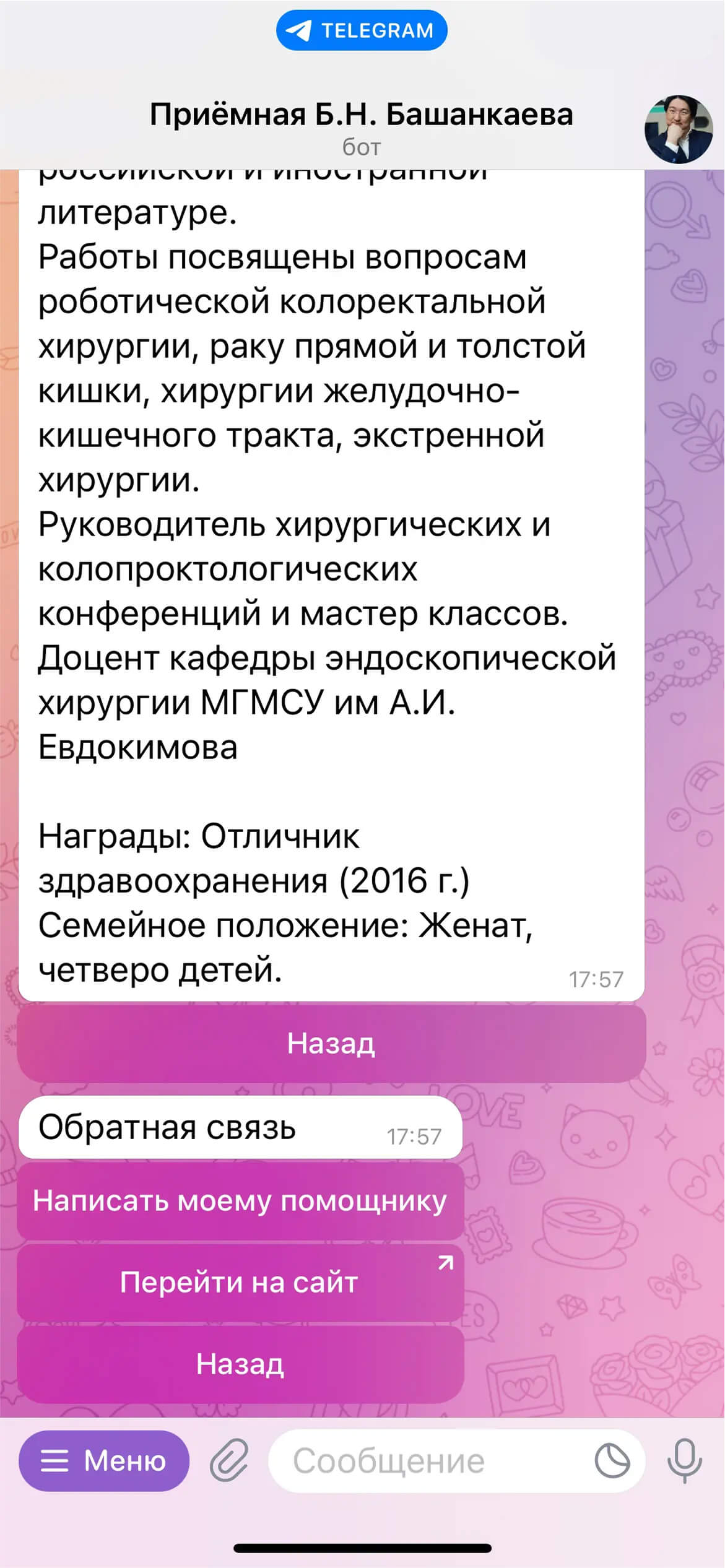Return to Telegram via the top pill

362,30
